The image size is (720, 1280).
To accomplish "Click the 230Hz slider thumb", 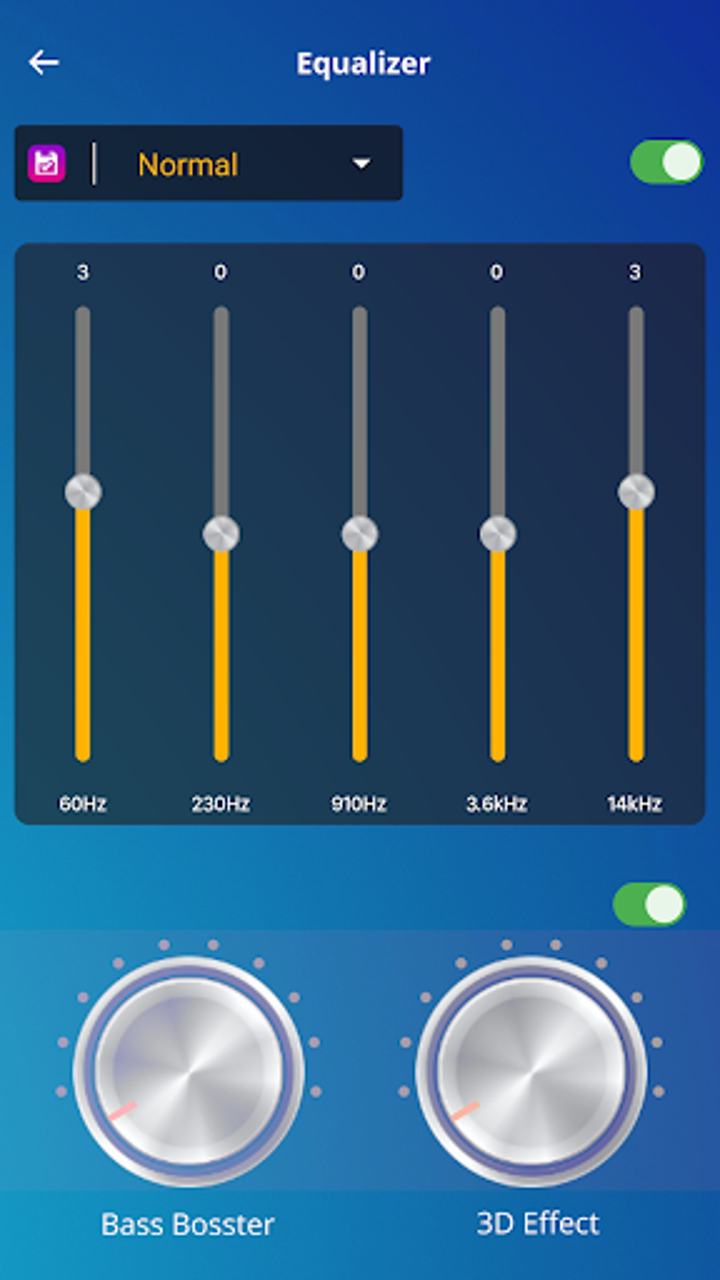I will point(220,532).
